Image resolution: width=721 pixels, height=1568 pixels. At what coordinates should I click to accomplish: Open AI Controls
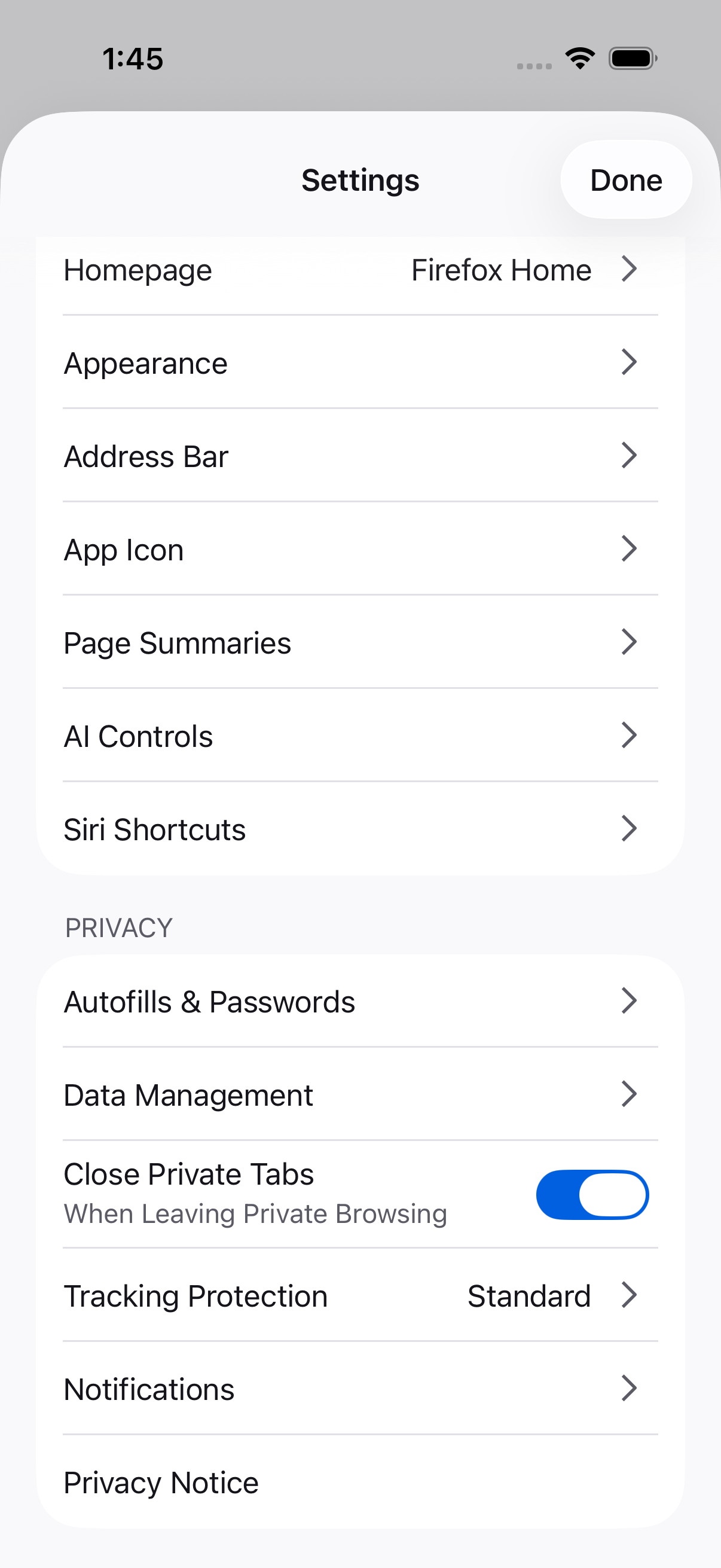[360, 736]
